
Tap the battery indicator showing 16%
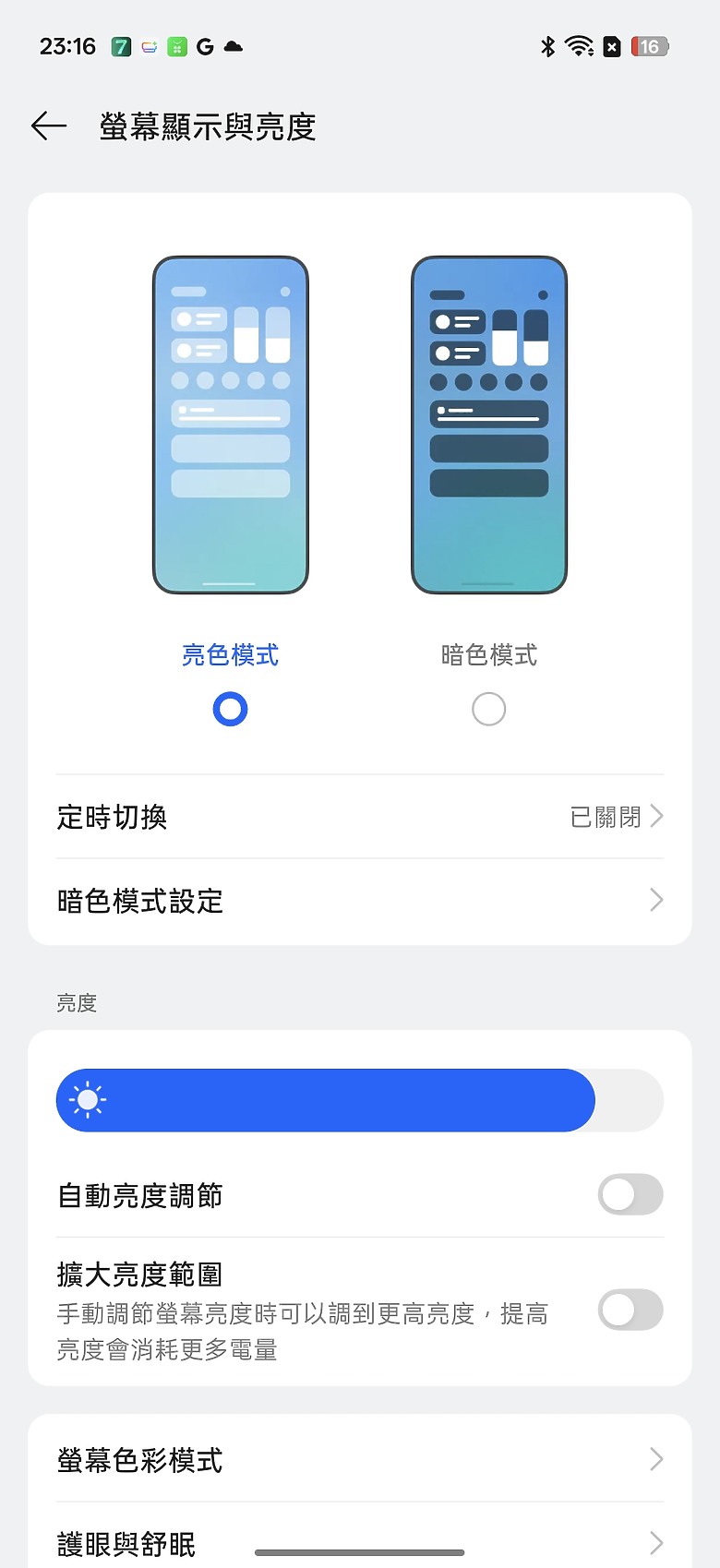coord(649,46)
